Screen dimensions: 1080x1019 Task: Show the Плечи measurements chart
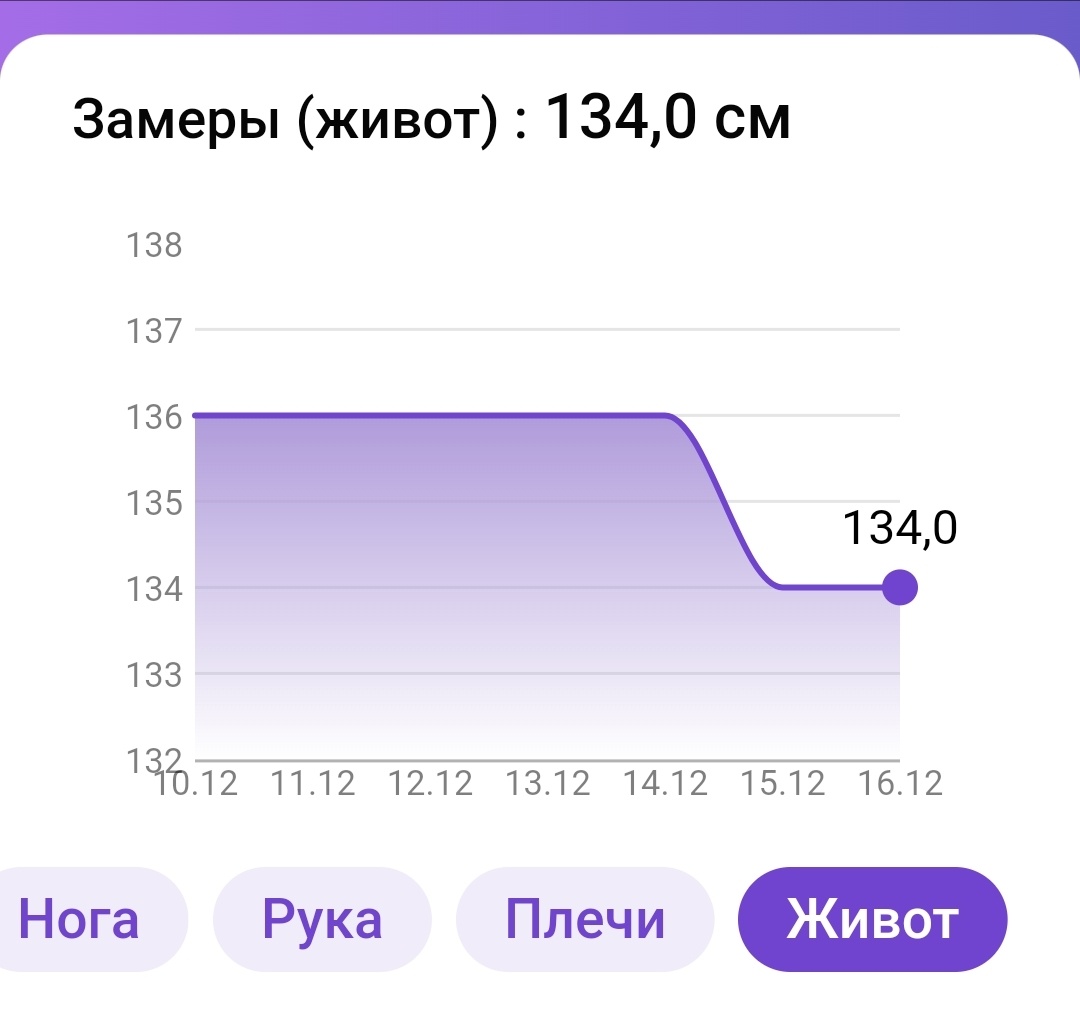585,920
